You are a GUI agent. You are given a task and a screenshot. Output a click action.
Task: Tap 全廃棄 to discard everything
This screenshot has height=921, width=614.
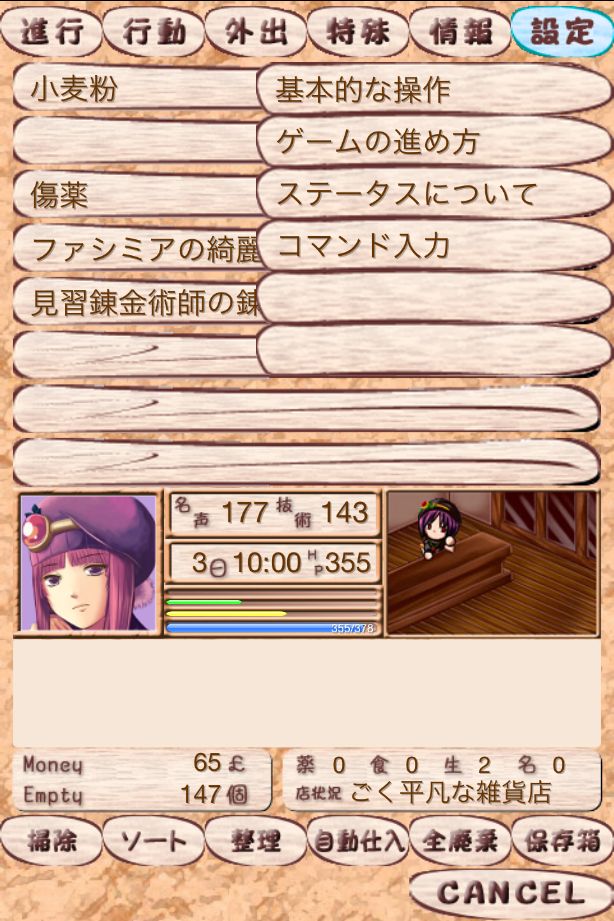click(x=459, y=841)
